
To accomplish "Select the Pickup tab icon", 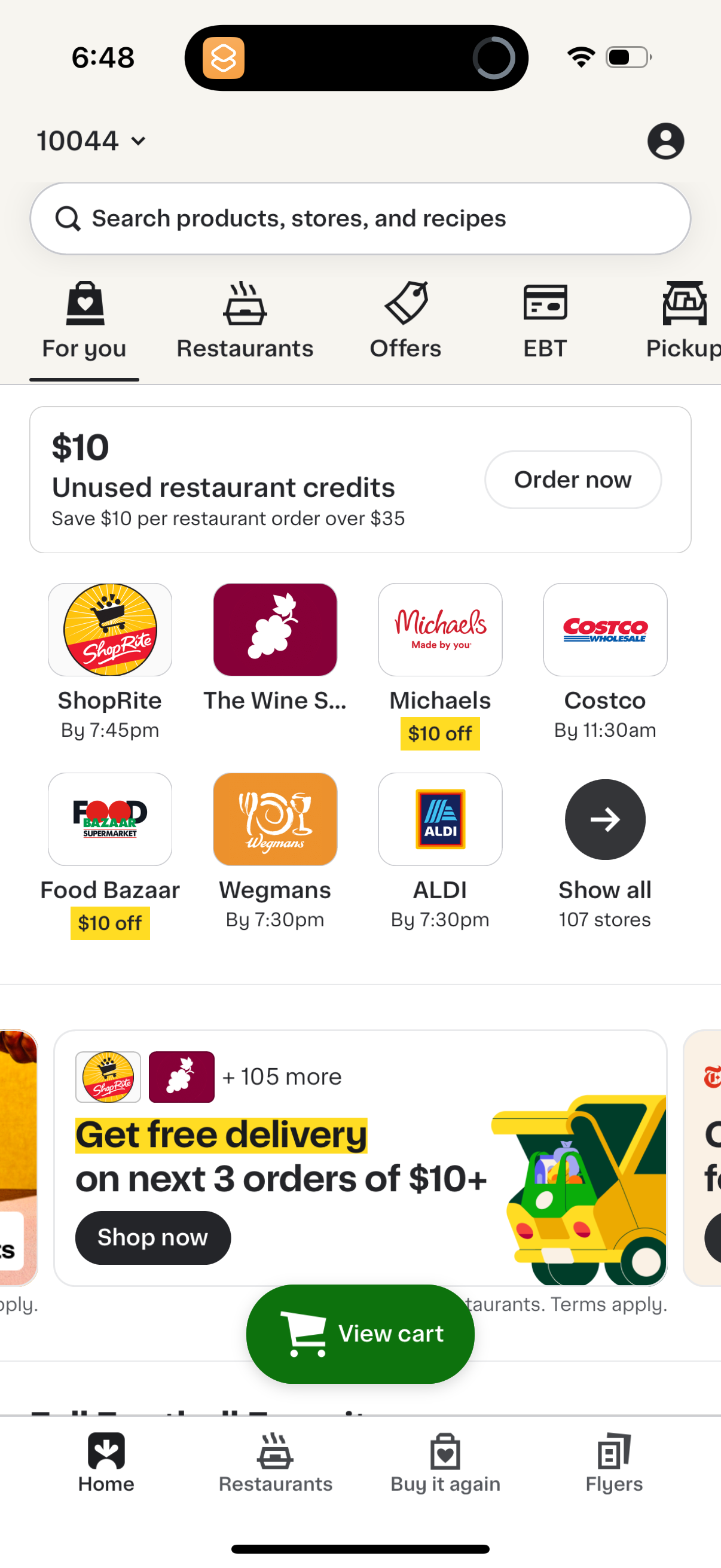I will 683,319.
